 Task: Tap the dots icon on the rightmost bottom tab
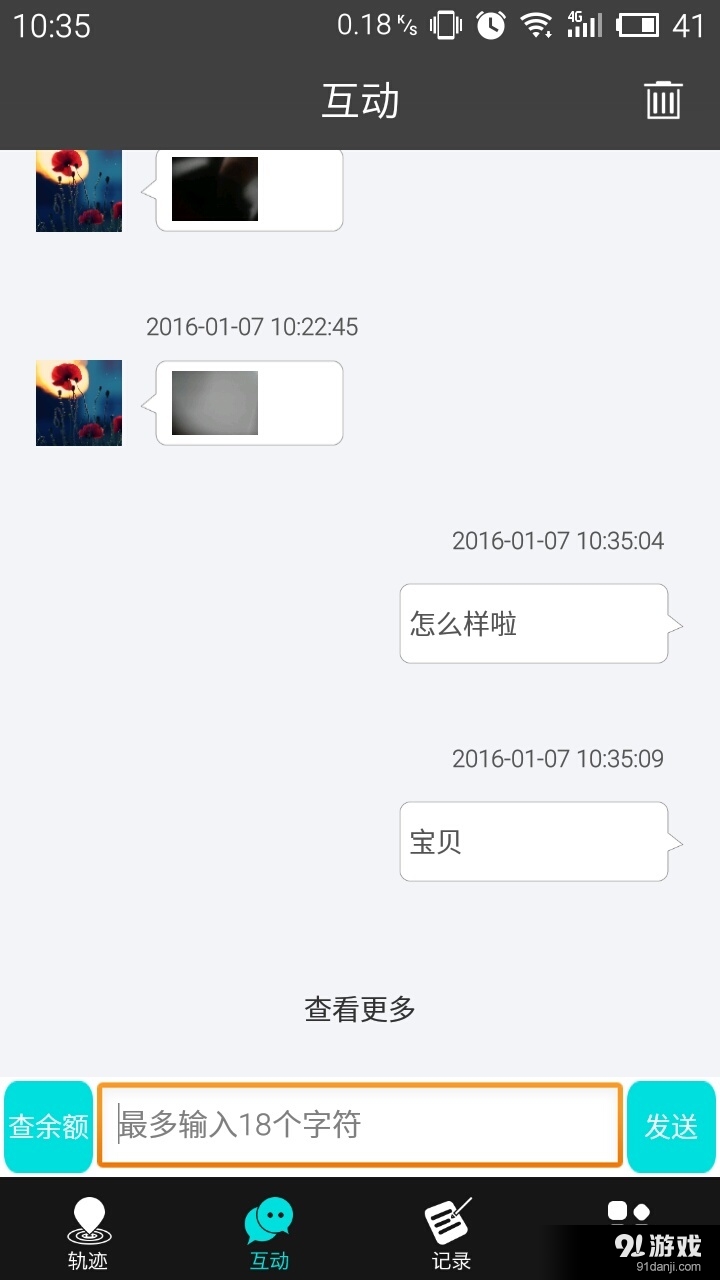click(629, 1211)
